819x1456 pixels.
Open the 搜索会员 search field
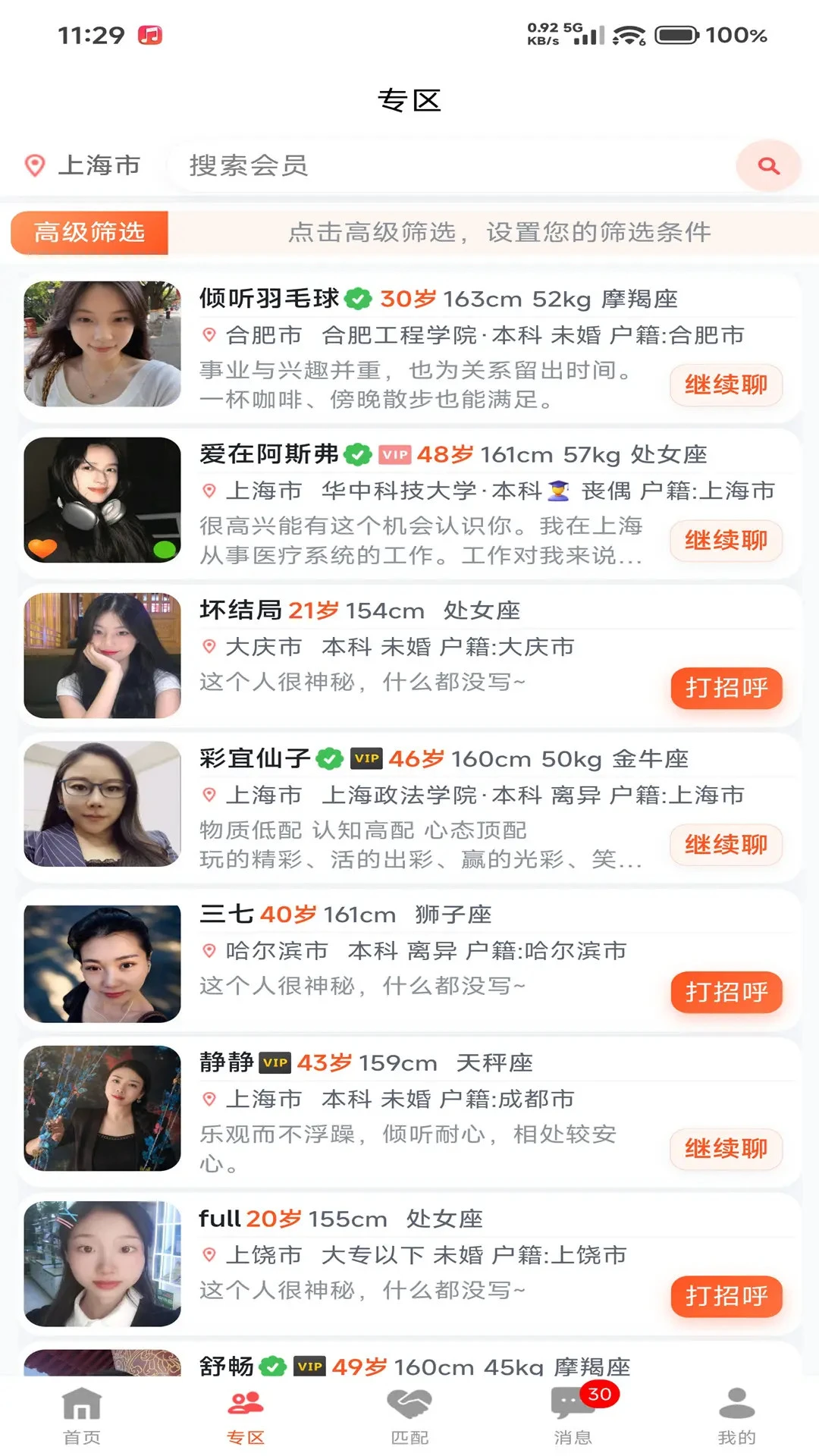(451, 165)
